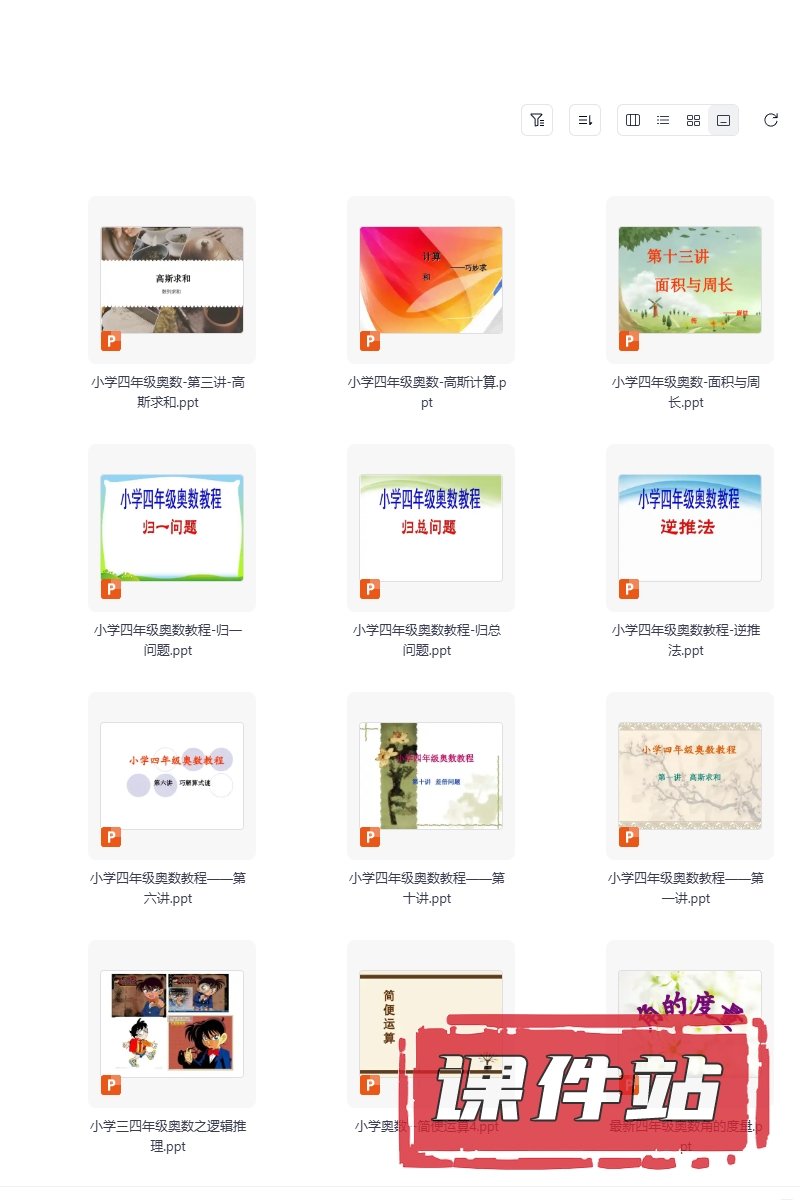Open 小学四年级奥数-第三讲-高斯求和.ppt
The width and height of the screenshot is (800, 1200).
click(x=172, y=280)
